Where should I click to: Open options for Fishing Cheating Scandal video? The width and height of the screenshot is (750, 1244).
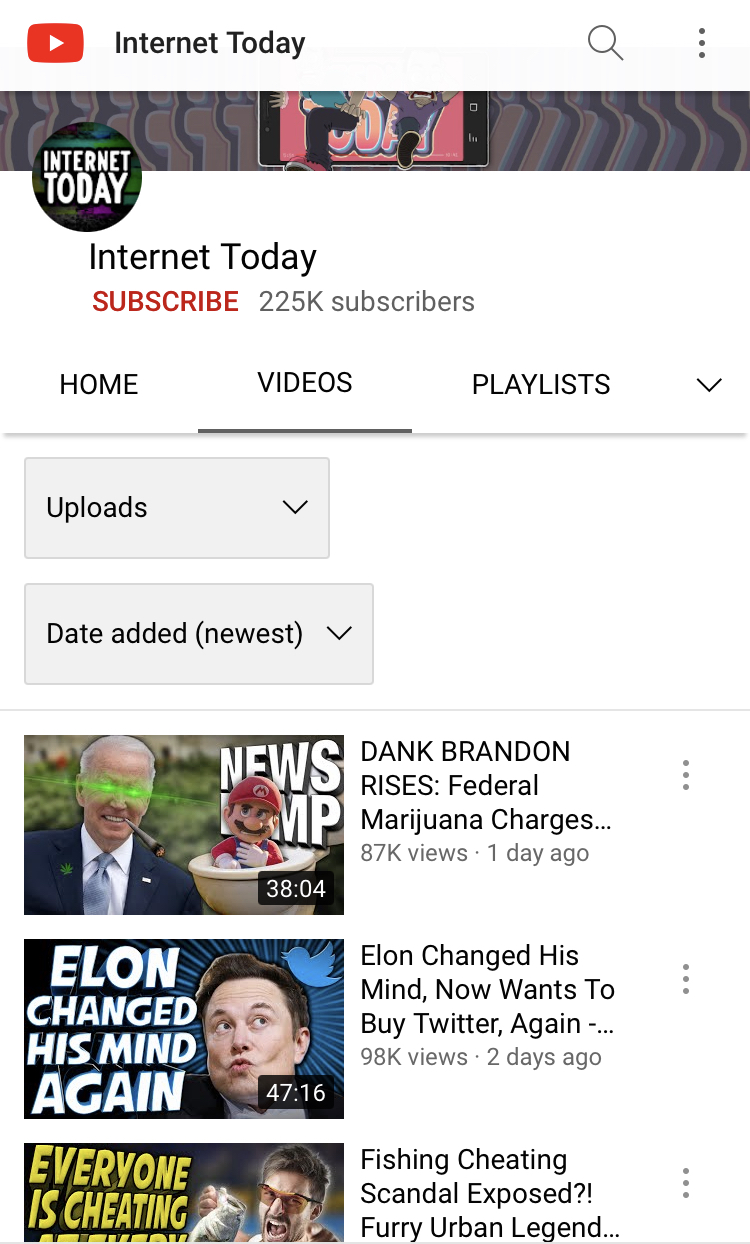click(686, 1183)
